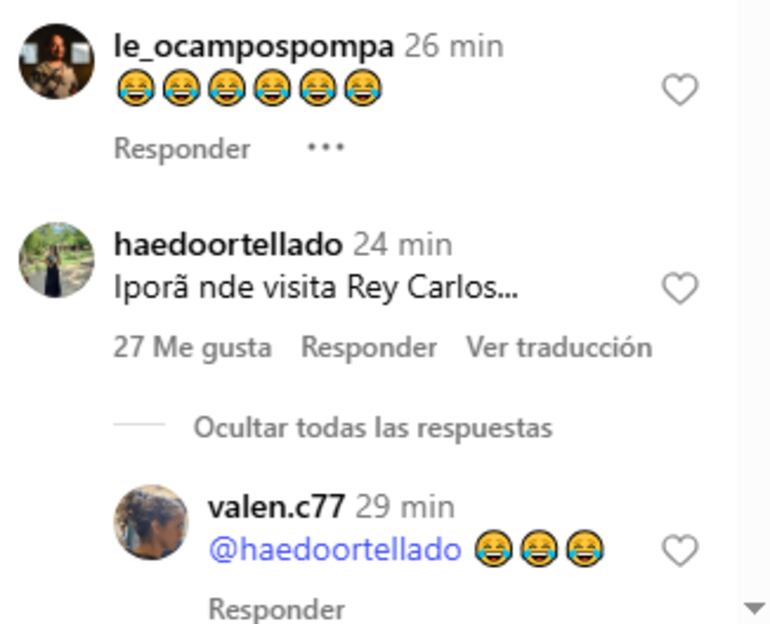
Task: Reply to haedoortellado's comment
Action: click(368, 348)
